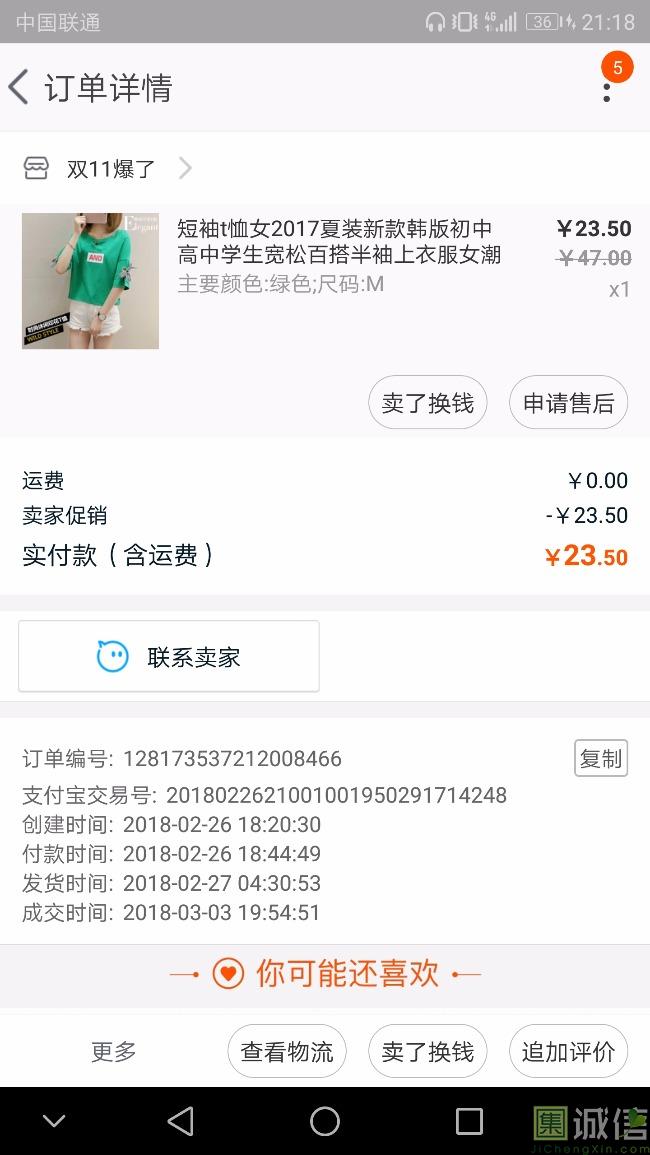650x1155 pixels.
Task: Open the 双11爆了 shop page
Action: coord(110,169)
